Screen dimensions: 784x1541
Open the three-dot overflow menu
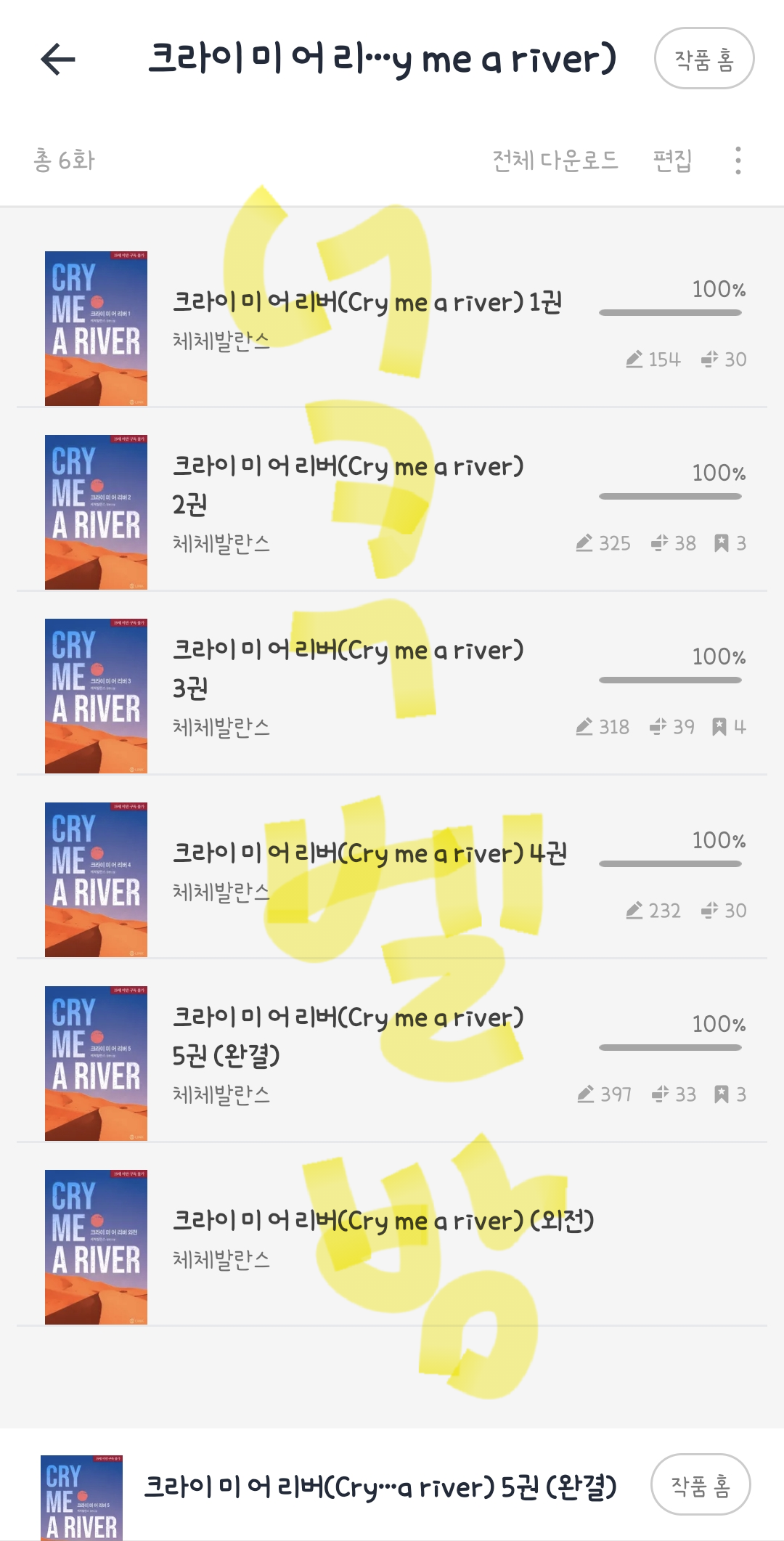point(738,160)
